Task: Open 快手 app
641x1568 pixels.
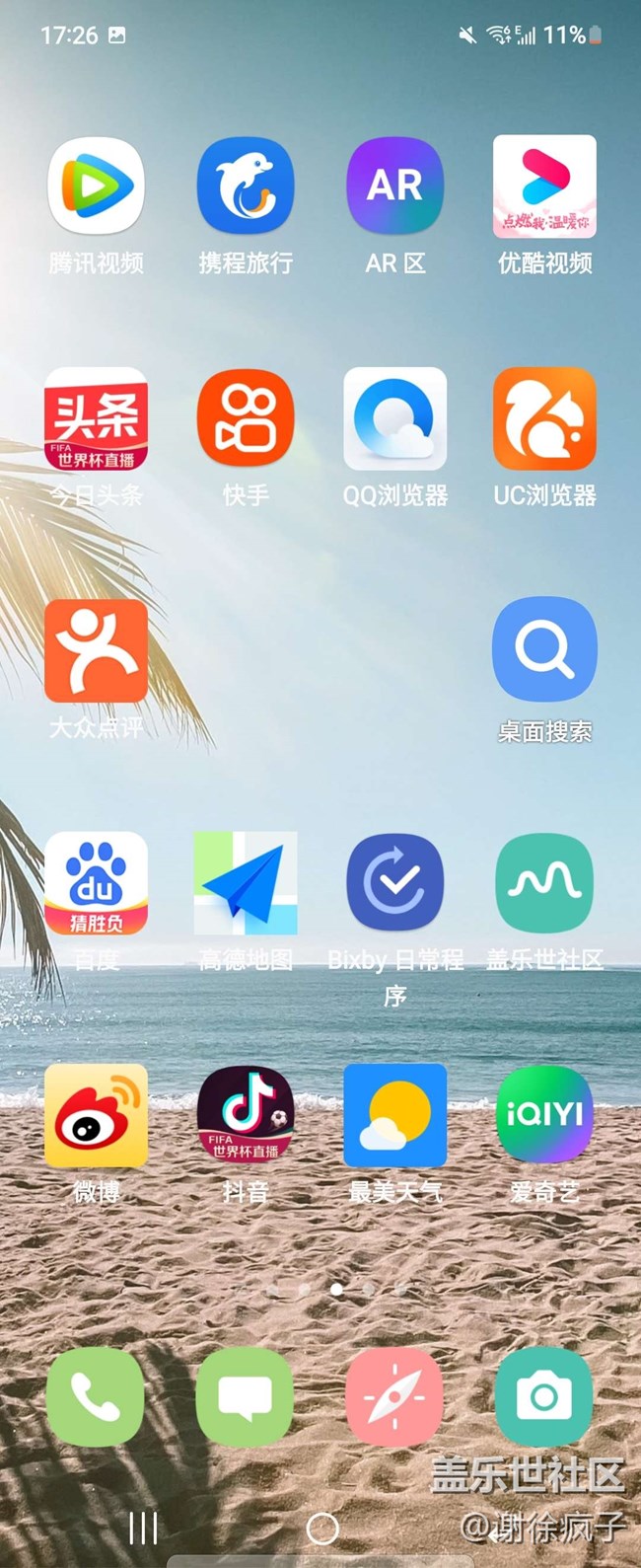Action: coord(246,419)
